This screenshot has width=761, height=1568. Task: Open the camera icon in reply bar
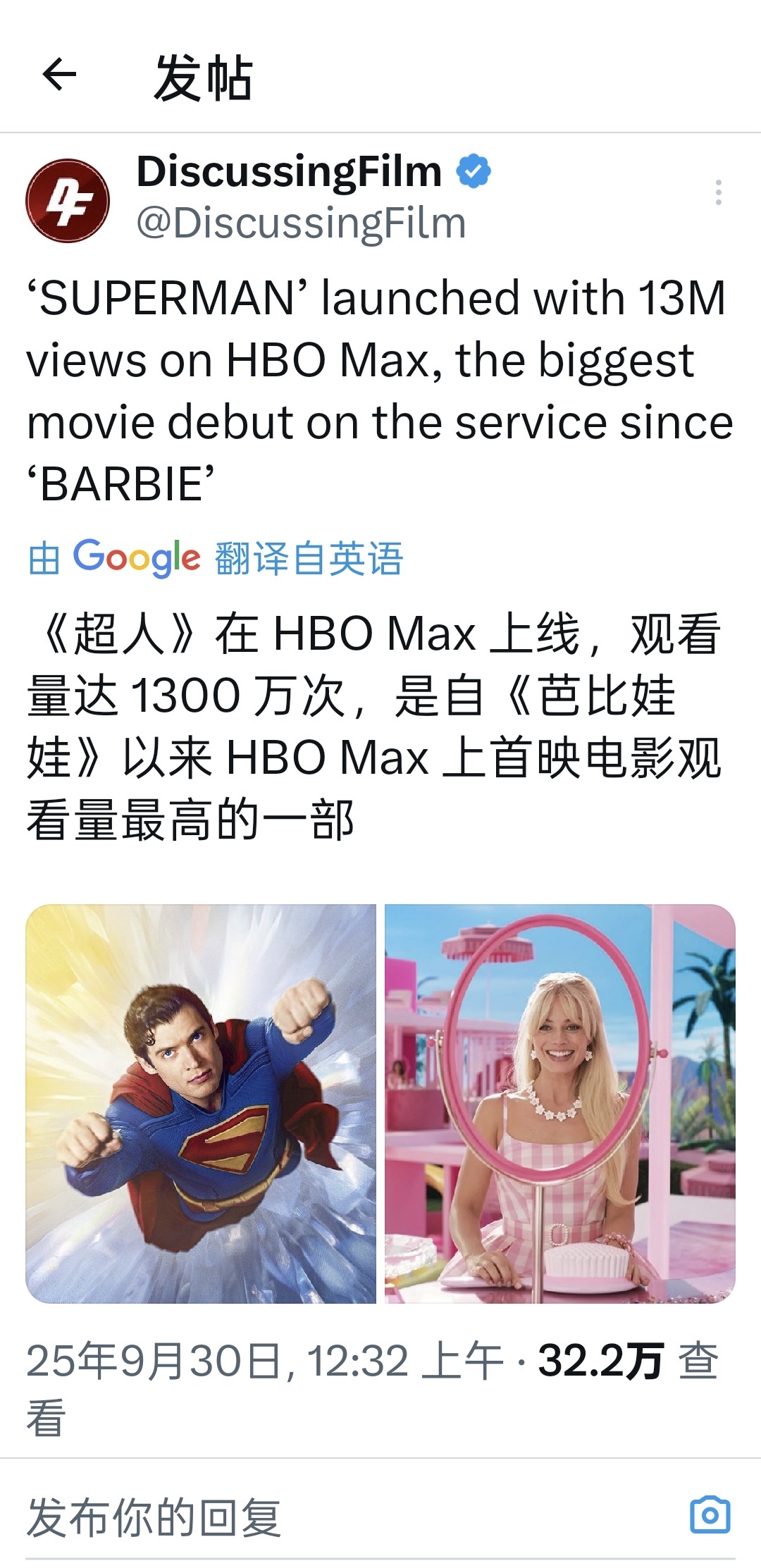710,1514
